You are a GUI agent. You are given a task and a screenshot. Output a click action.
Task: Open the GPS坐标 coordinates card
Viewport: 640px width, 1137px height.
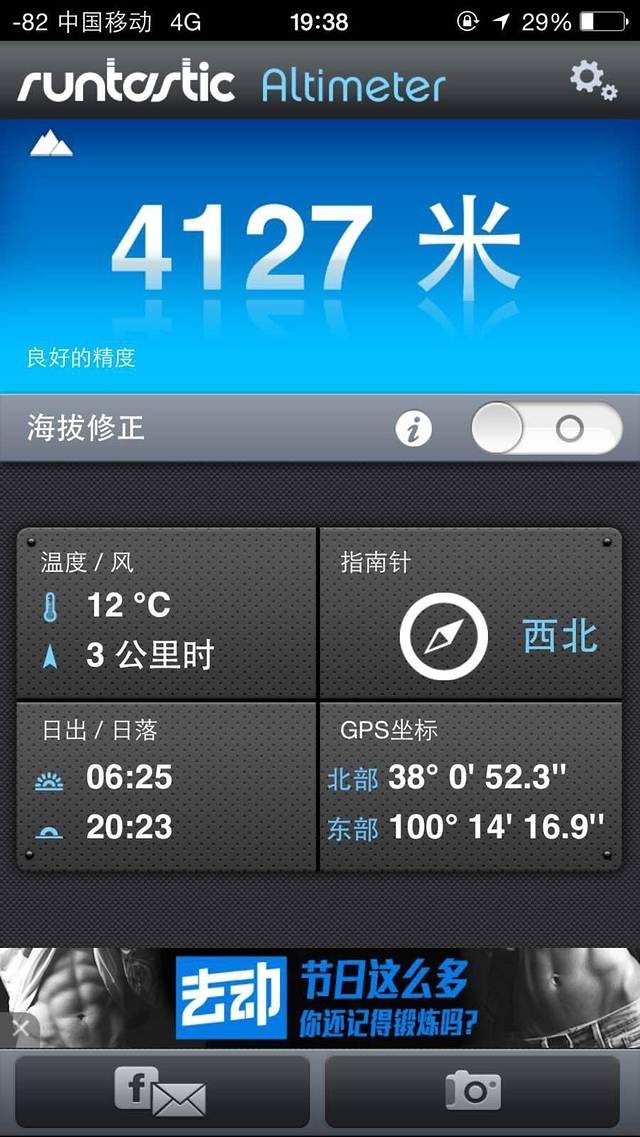pos(469,786)
